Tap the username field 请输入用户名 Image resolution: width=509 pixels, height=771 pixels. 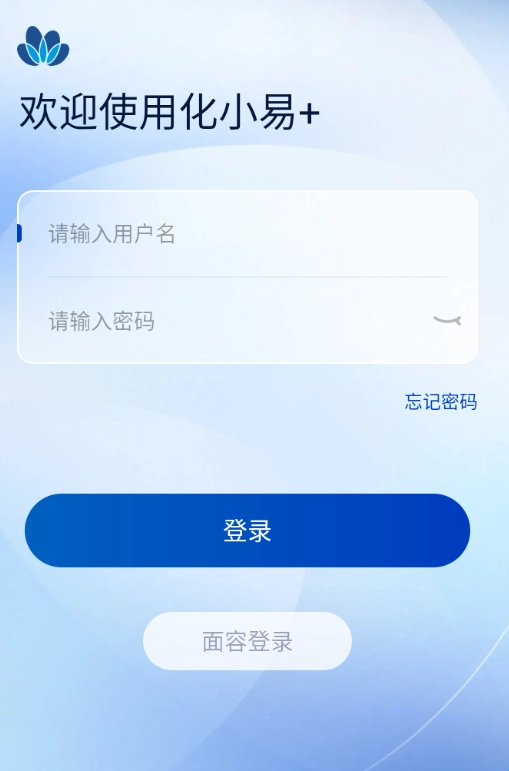click(247, 234)
